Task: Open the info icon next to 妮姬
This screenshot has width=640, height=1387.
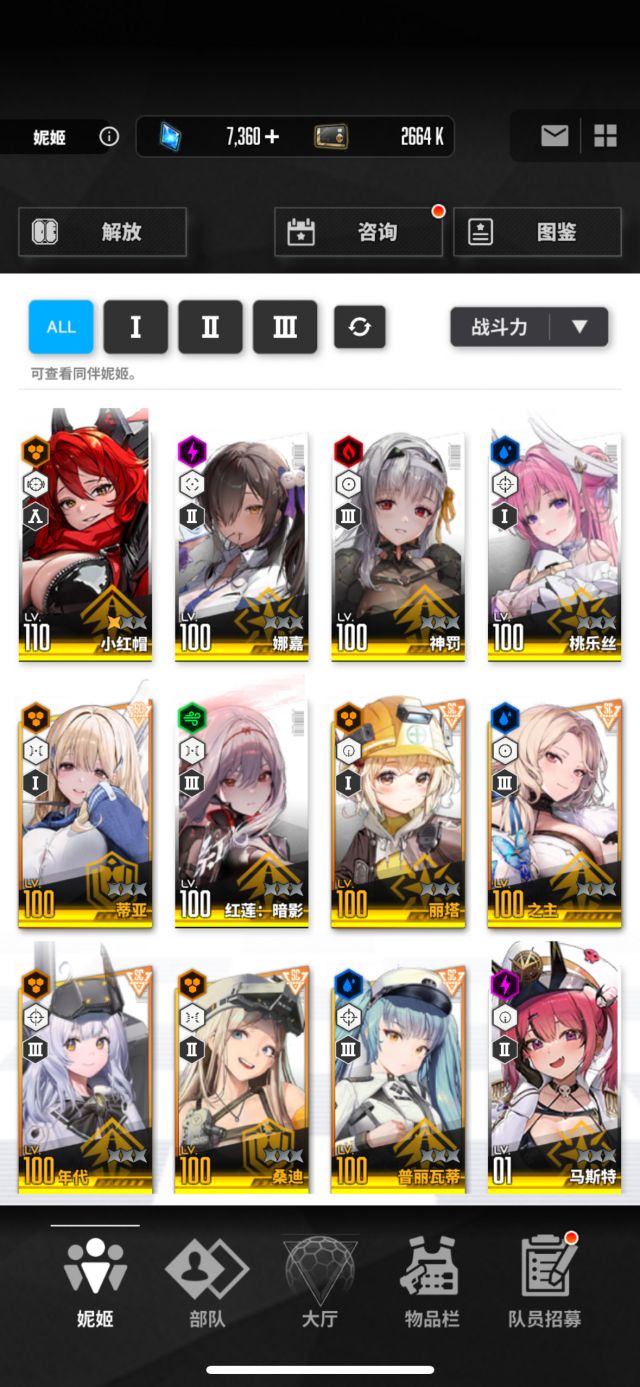Action: (109, 137)
